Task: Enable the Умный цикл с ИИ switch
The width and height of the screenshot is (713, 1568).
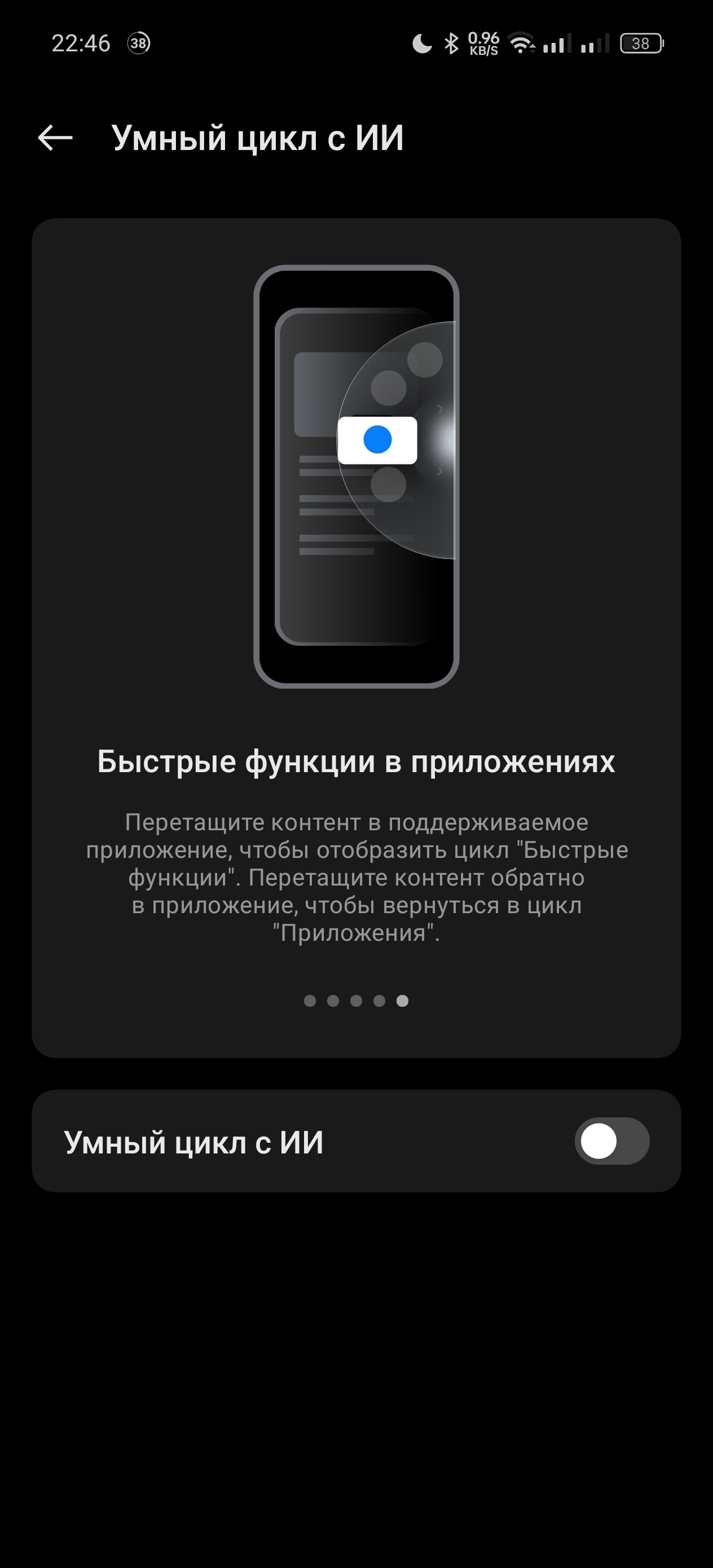Action: click(x=611, y=1140)
